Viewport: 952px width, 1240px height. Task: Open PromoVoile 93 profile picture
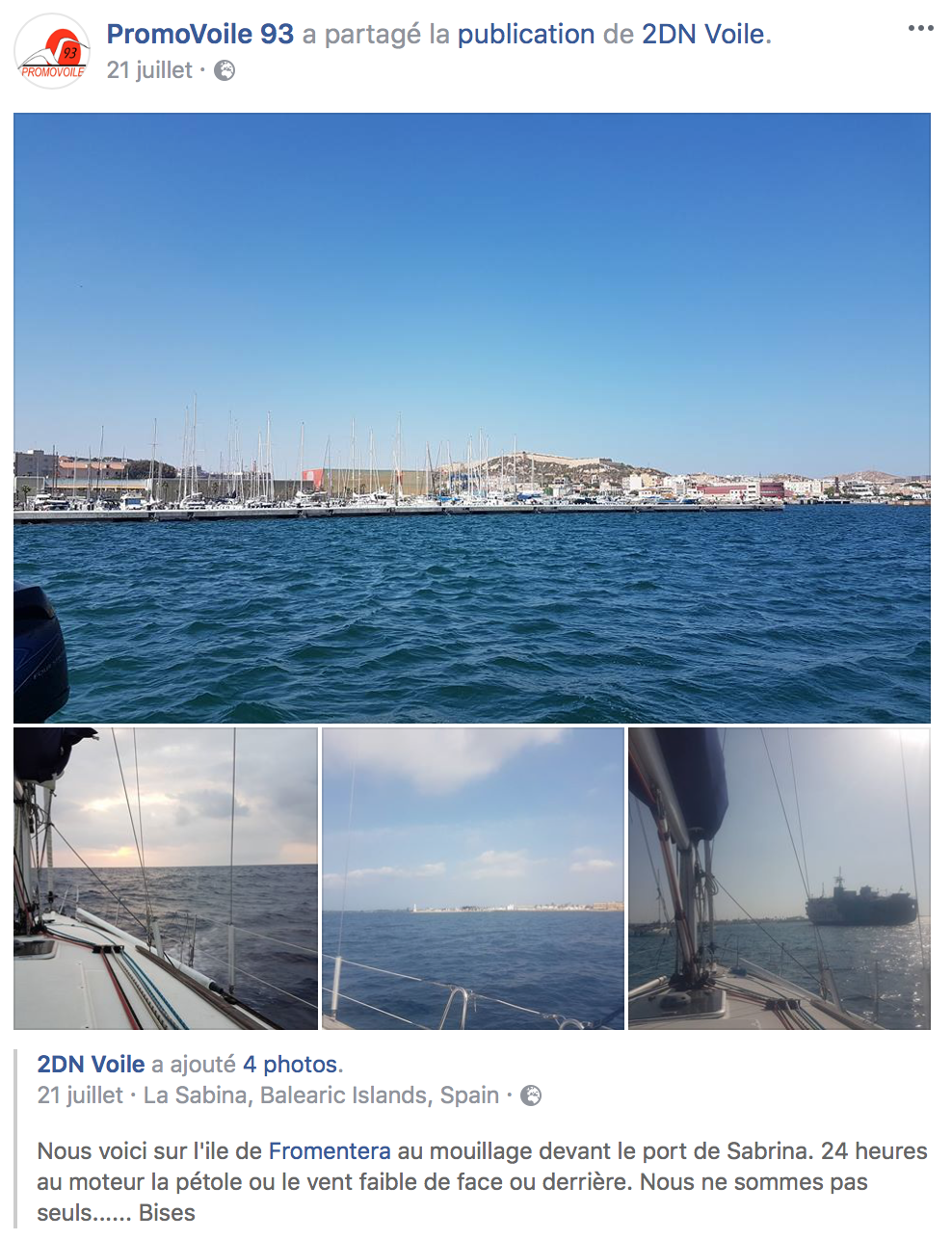coord(53,51)
